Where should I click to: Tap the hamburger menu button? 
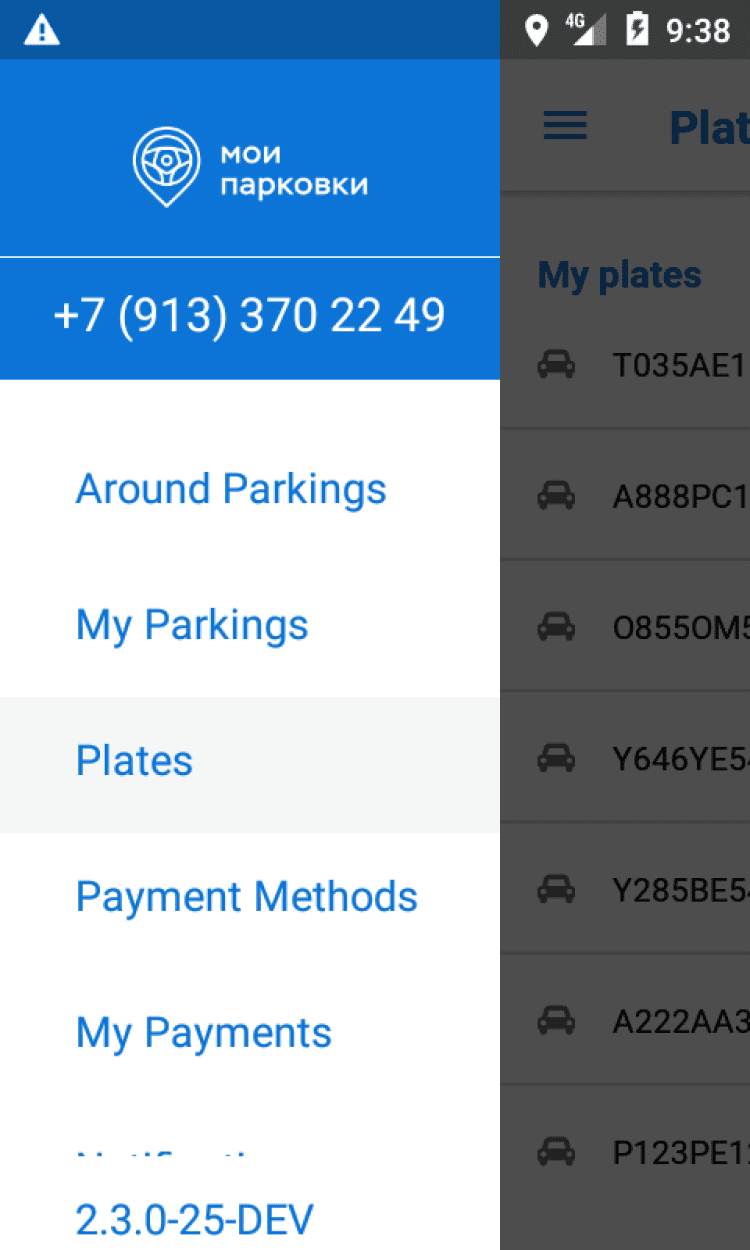tap(565, 126)
